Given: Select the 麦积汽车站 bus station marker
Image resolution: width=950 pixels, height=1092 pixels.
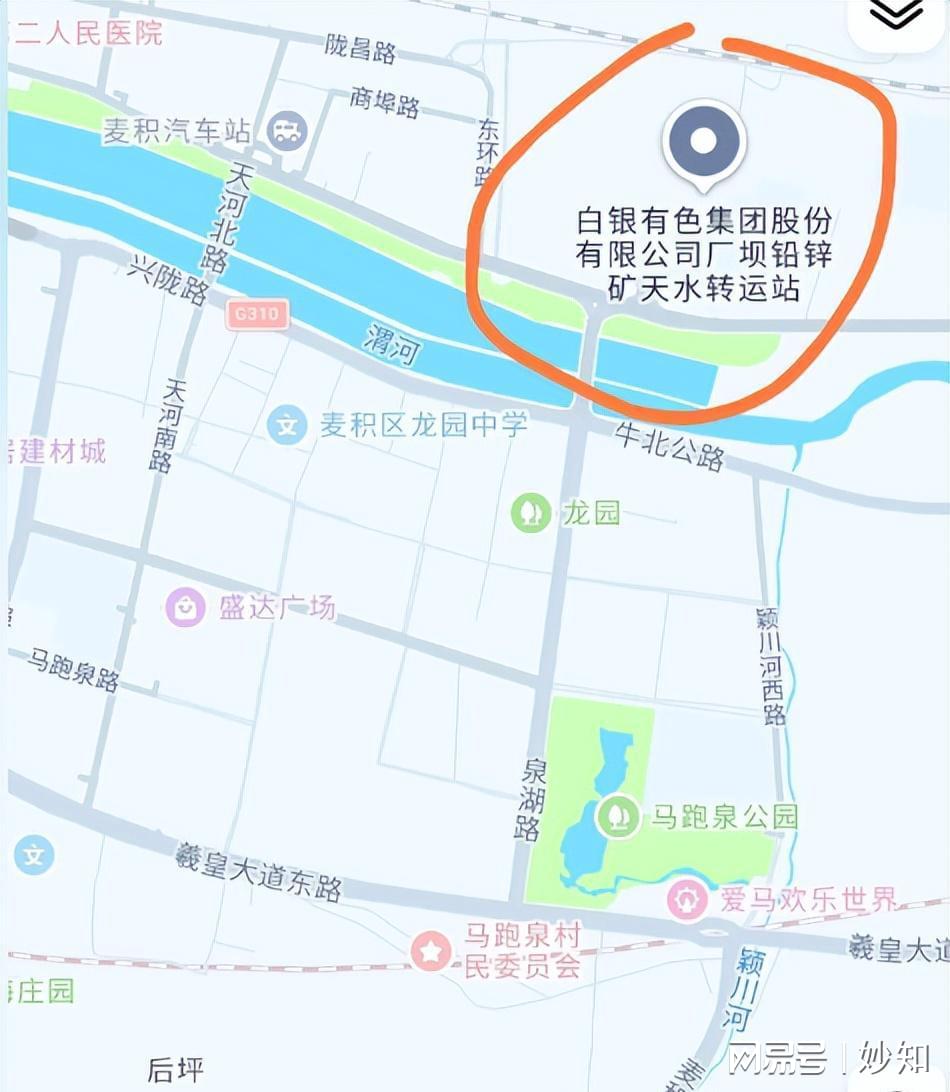Looking at the screenshot, I should click(x=288, y=130).
